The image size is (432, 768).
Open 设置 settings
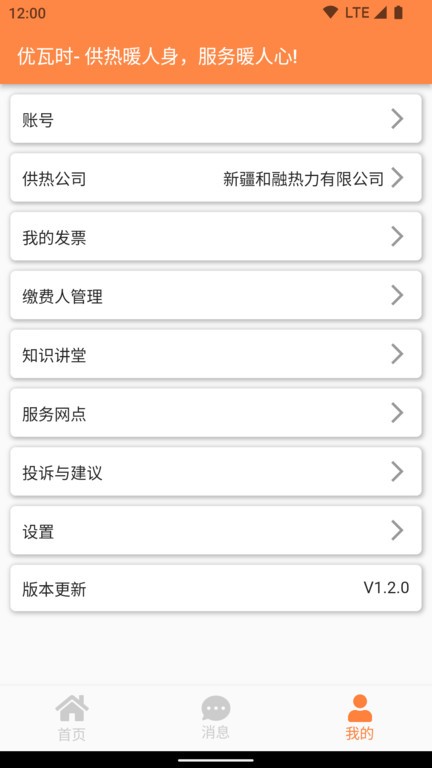click(216, 530)
